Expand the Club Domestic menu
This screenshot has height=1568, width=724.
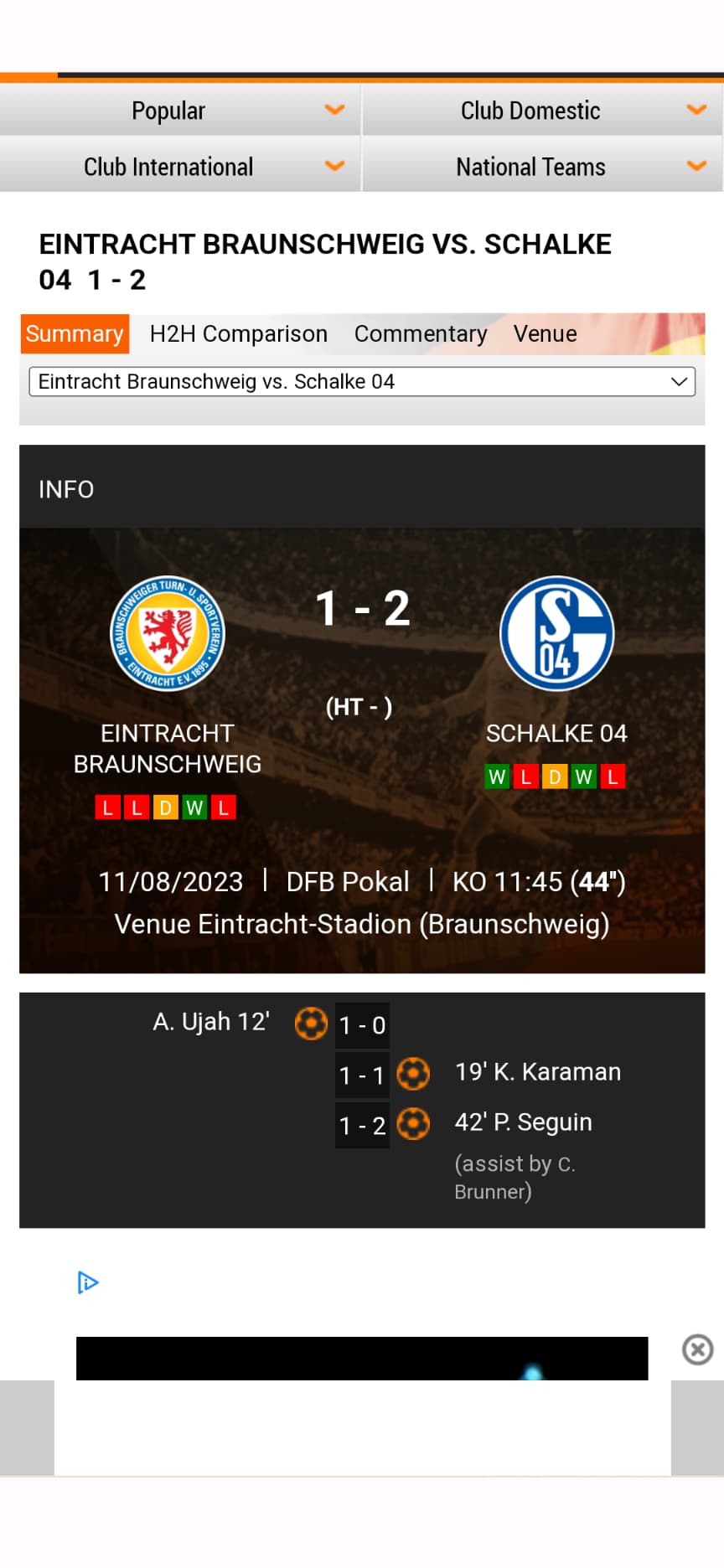[542, 111]
